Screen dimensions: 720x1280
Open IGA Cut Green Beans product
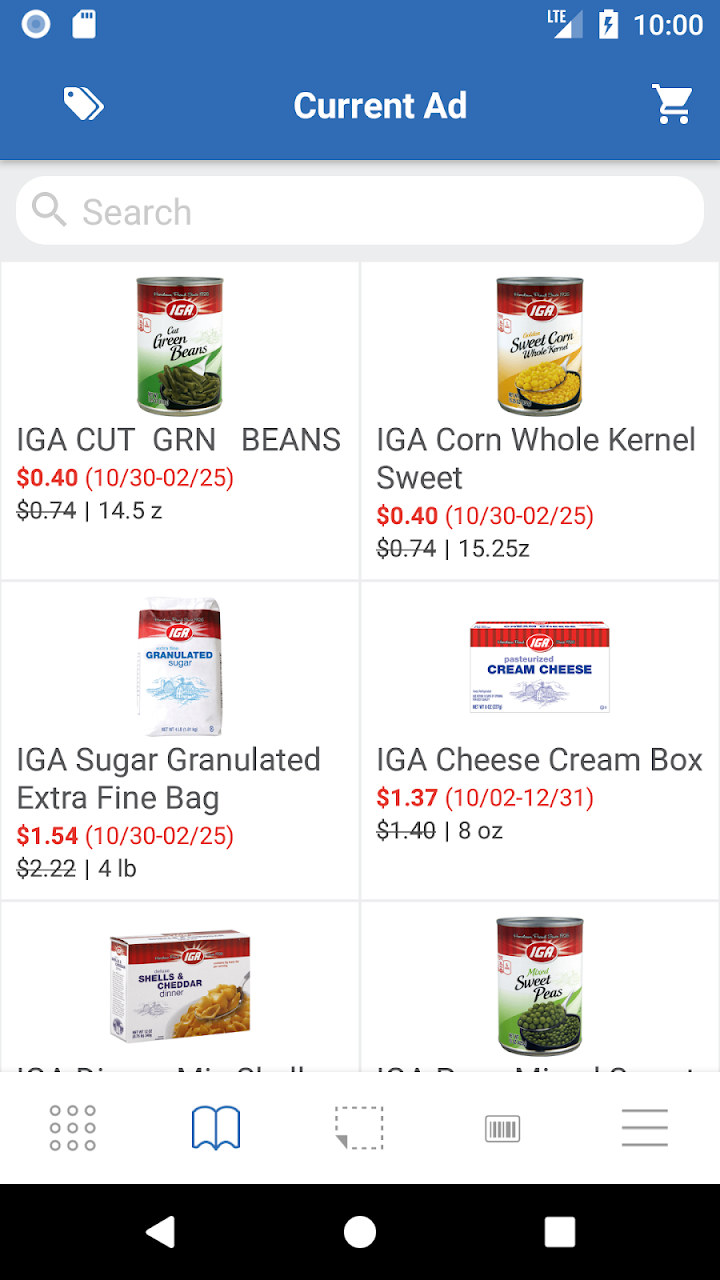(180, 420)
